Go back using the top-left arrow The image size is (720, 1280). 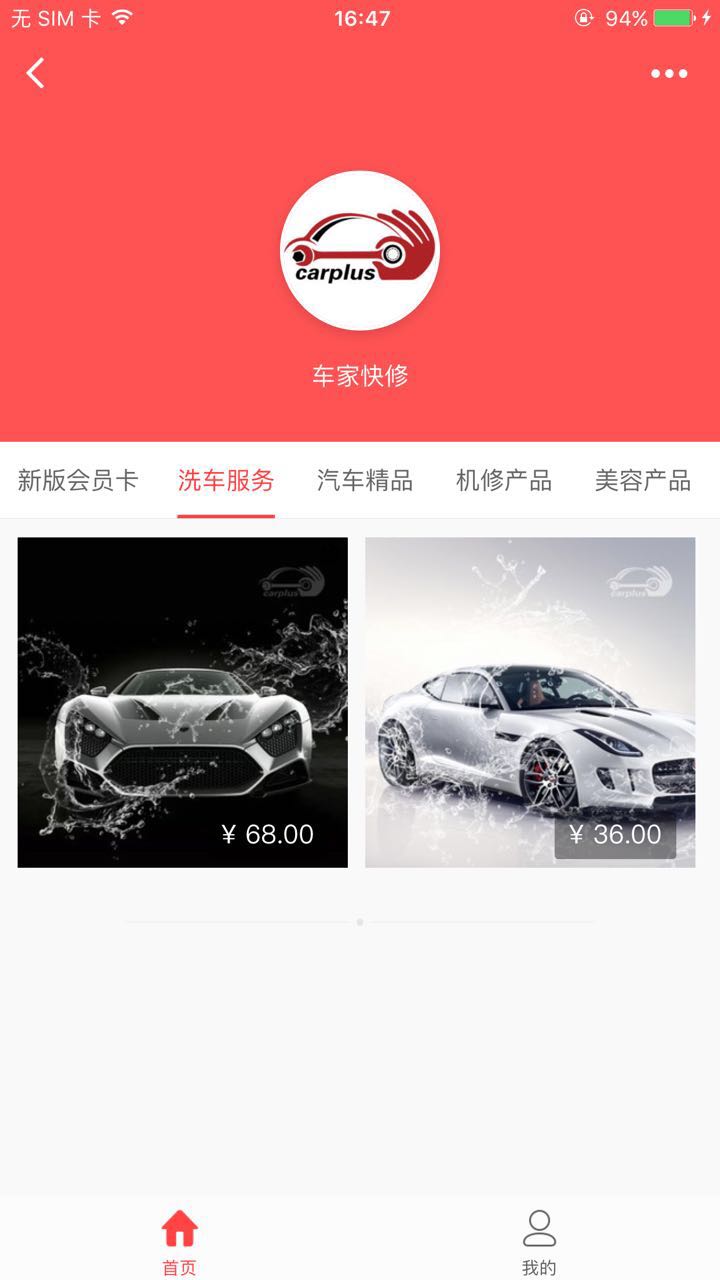(x=36, y=73)
